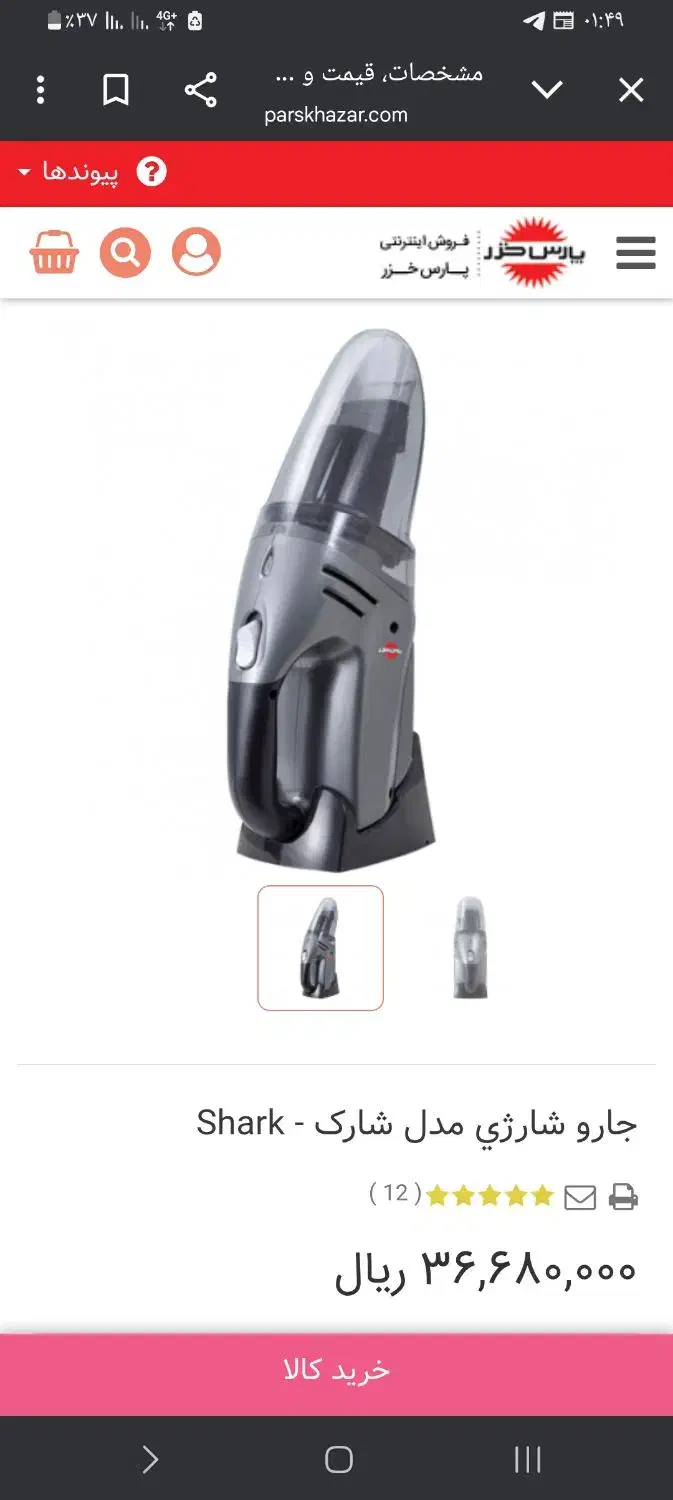The image size is (673, 1500).
Task: Select the second vacuum thumbnail
Action: [470, 948]
